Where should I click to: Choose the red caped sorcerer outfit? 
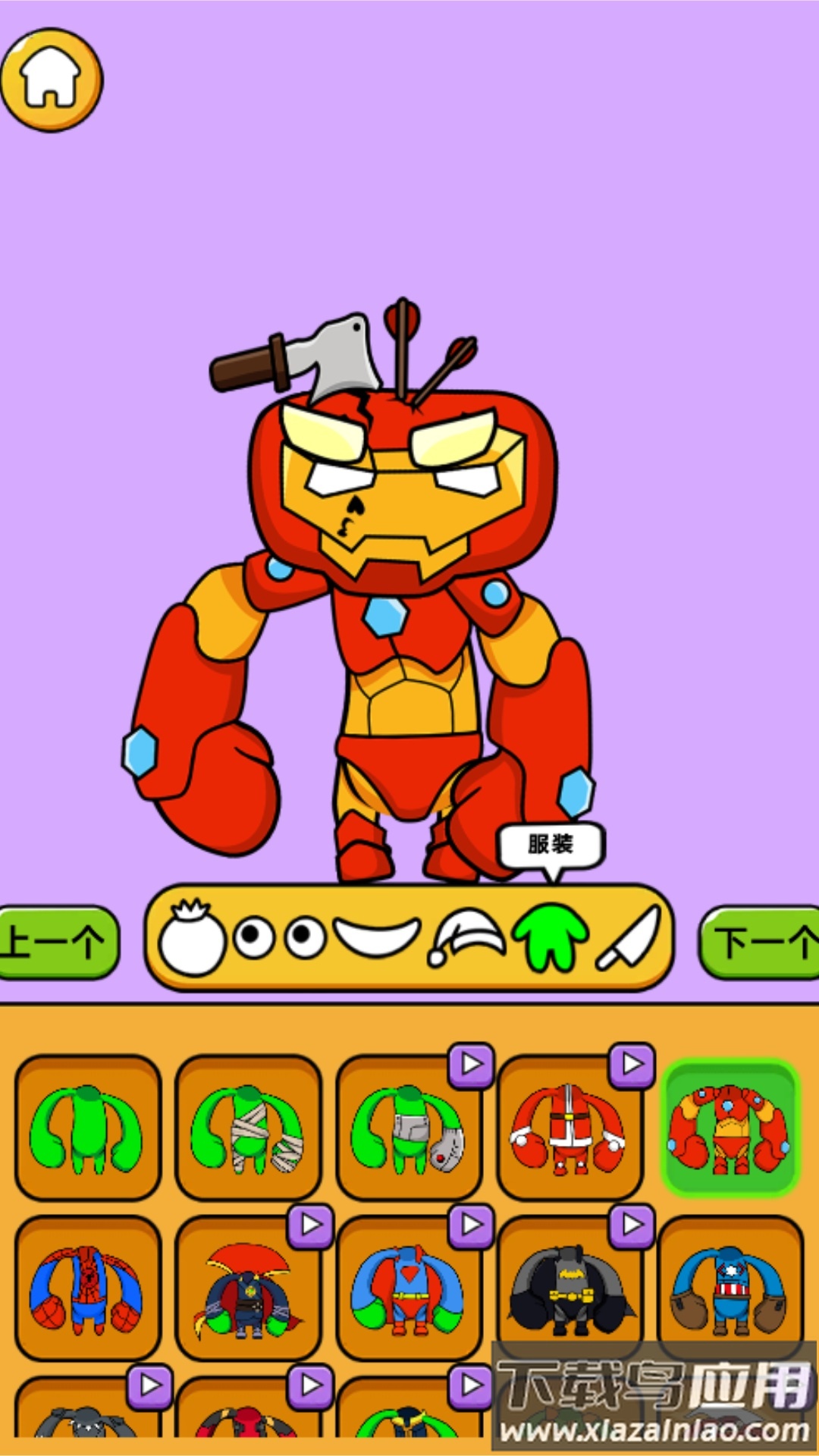(x=248, y=1289)
